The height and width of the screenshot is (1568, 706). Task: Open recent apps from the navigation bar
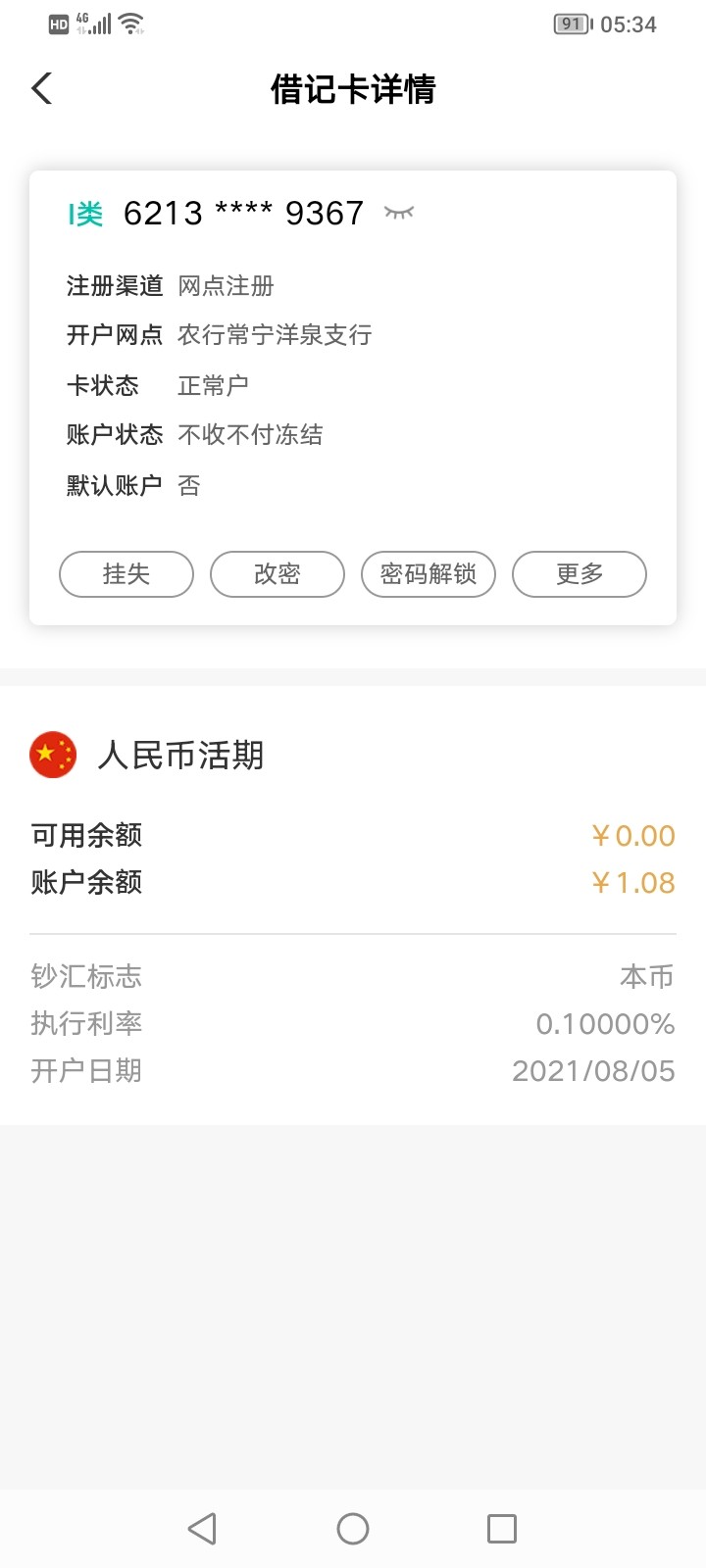pos(502,1529)
